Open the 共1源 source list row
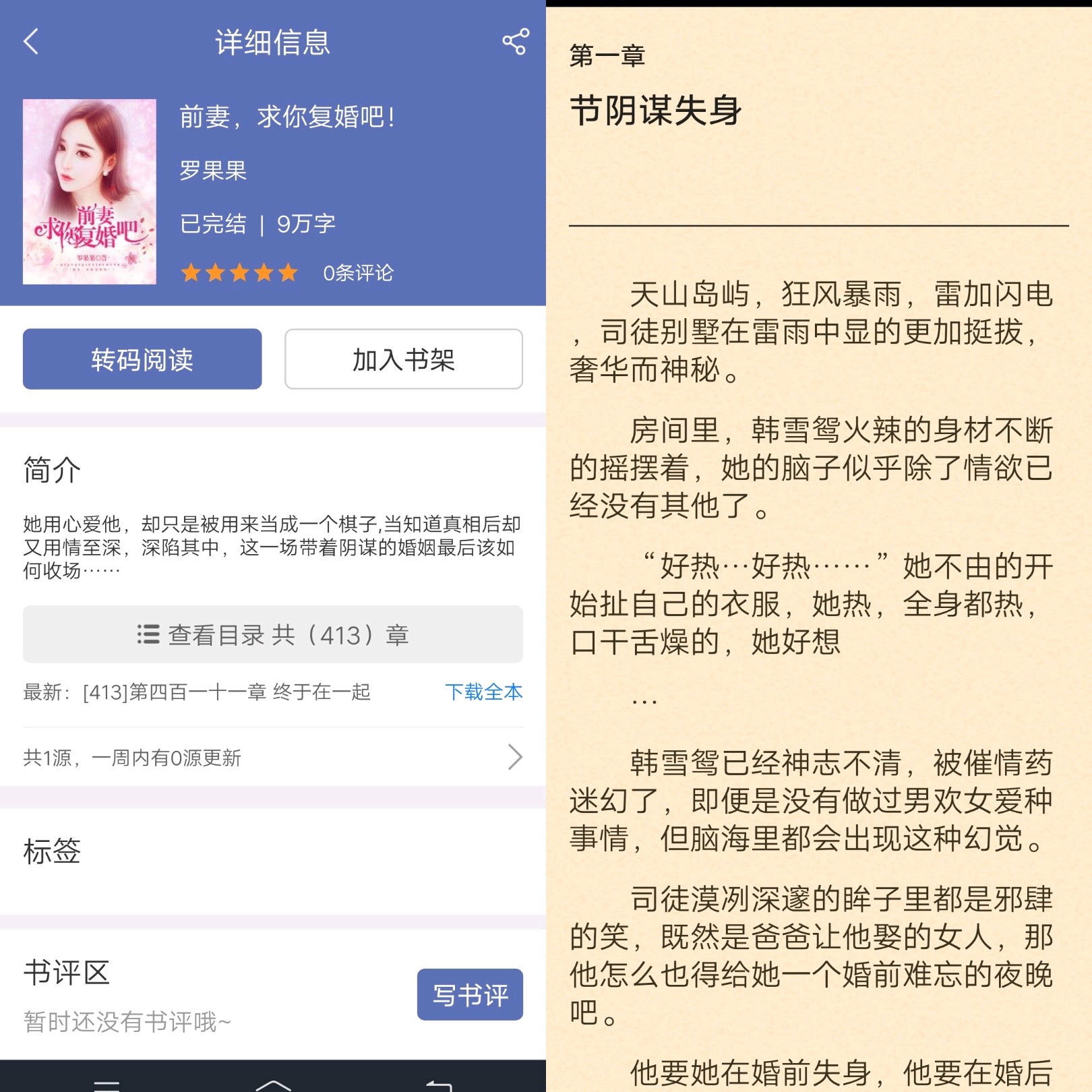This screenshot has width=1092, height=1092. coord(273,758)
